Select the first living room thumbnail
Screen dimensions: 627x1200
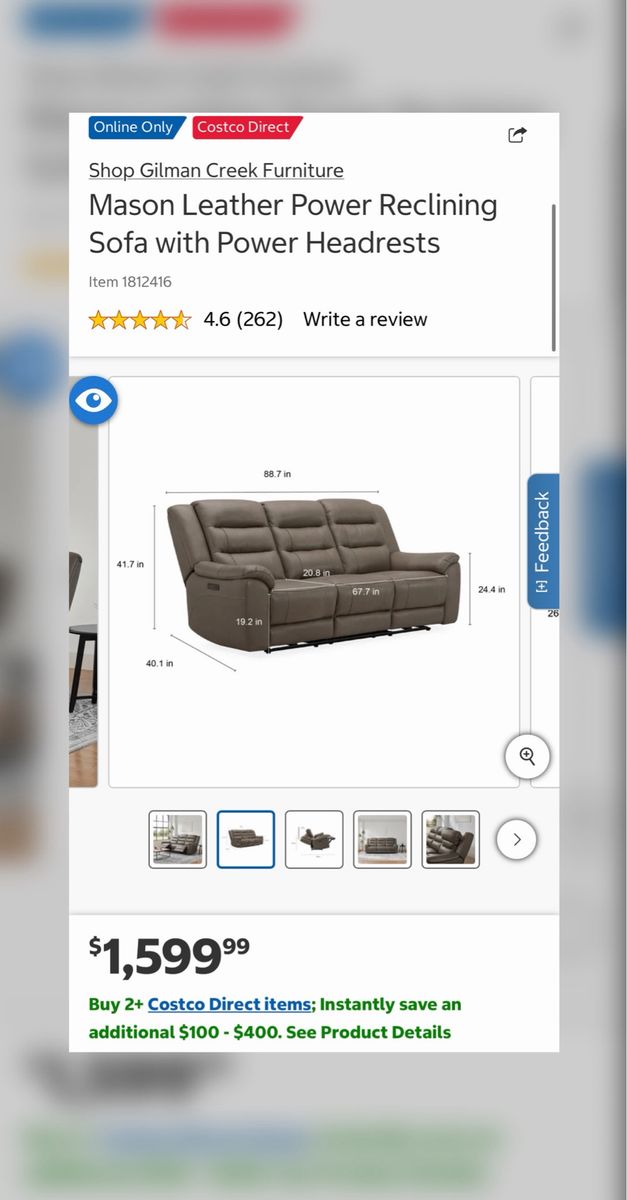(x=178, y=839)
